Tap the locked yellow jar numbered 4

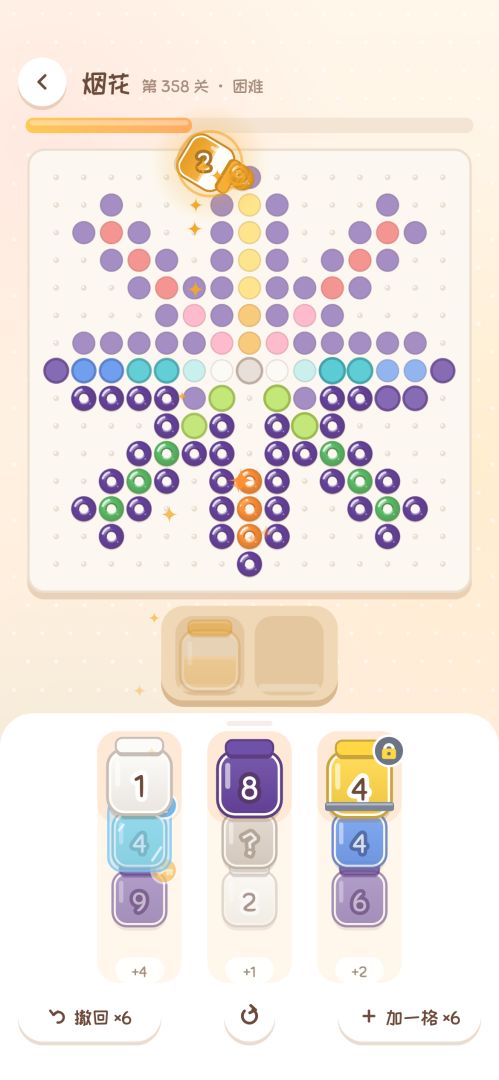[359, 778]
